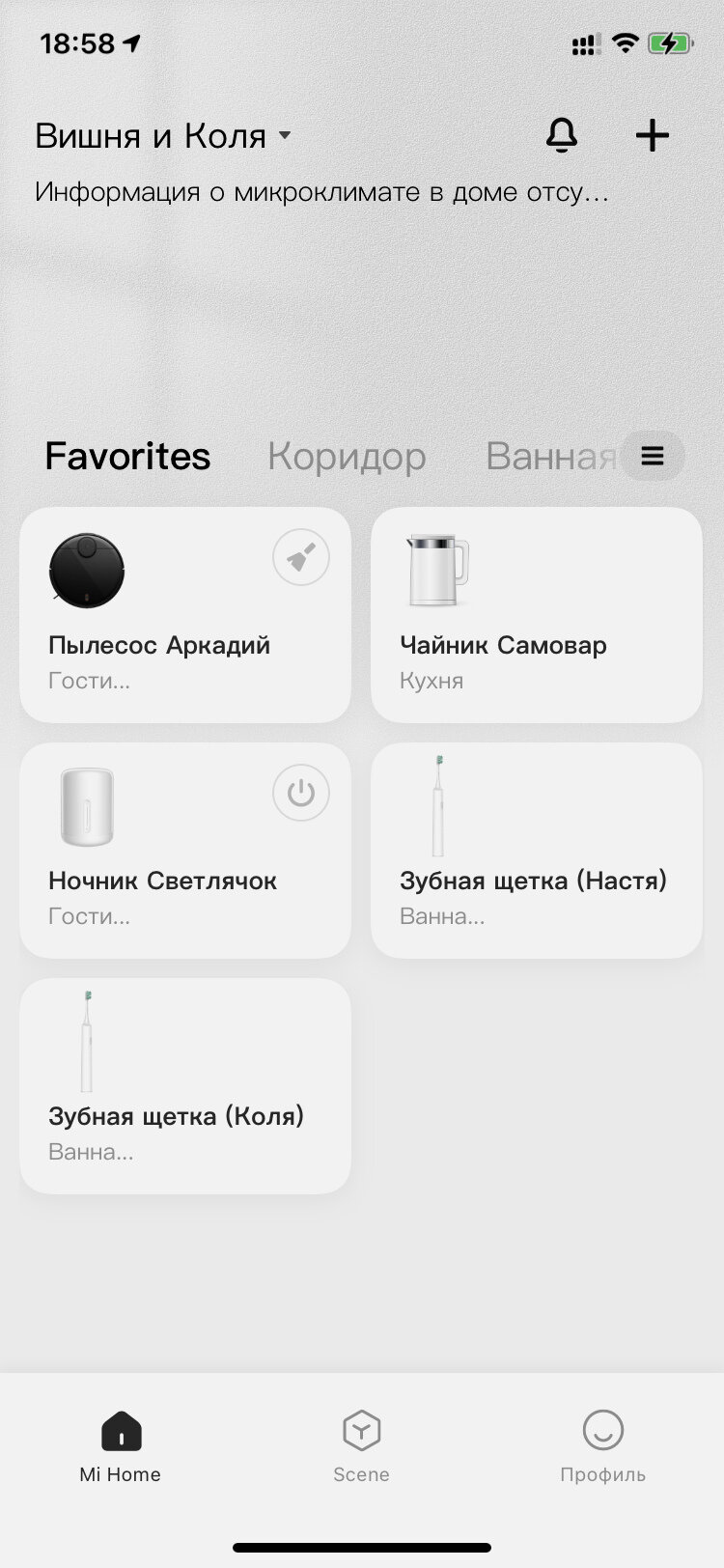Select the Mi Home tab
Screen dimensions: 724x1568
(x=121, y=1445)
